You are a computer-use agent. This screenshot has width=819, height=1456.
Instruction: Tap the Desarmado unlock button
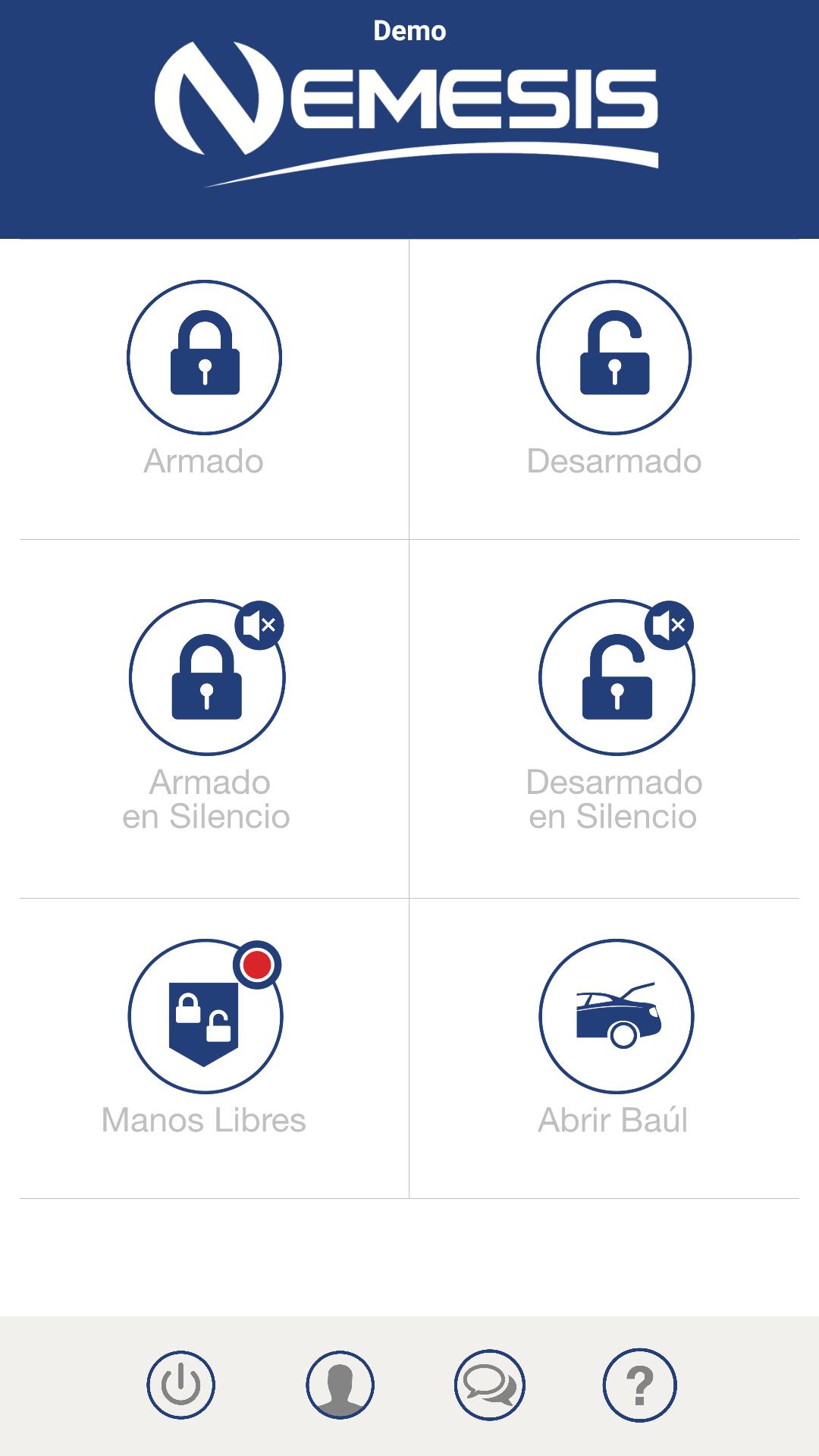[614, 357]
